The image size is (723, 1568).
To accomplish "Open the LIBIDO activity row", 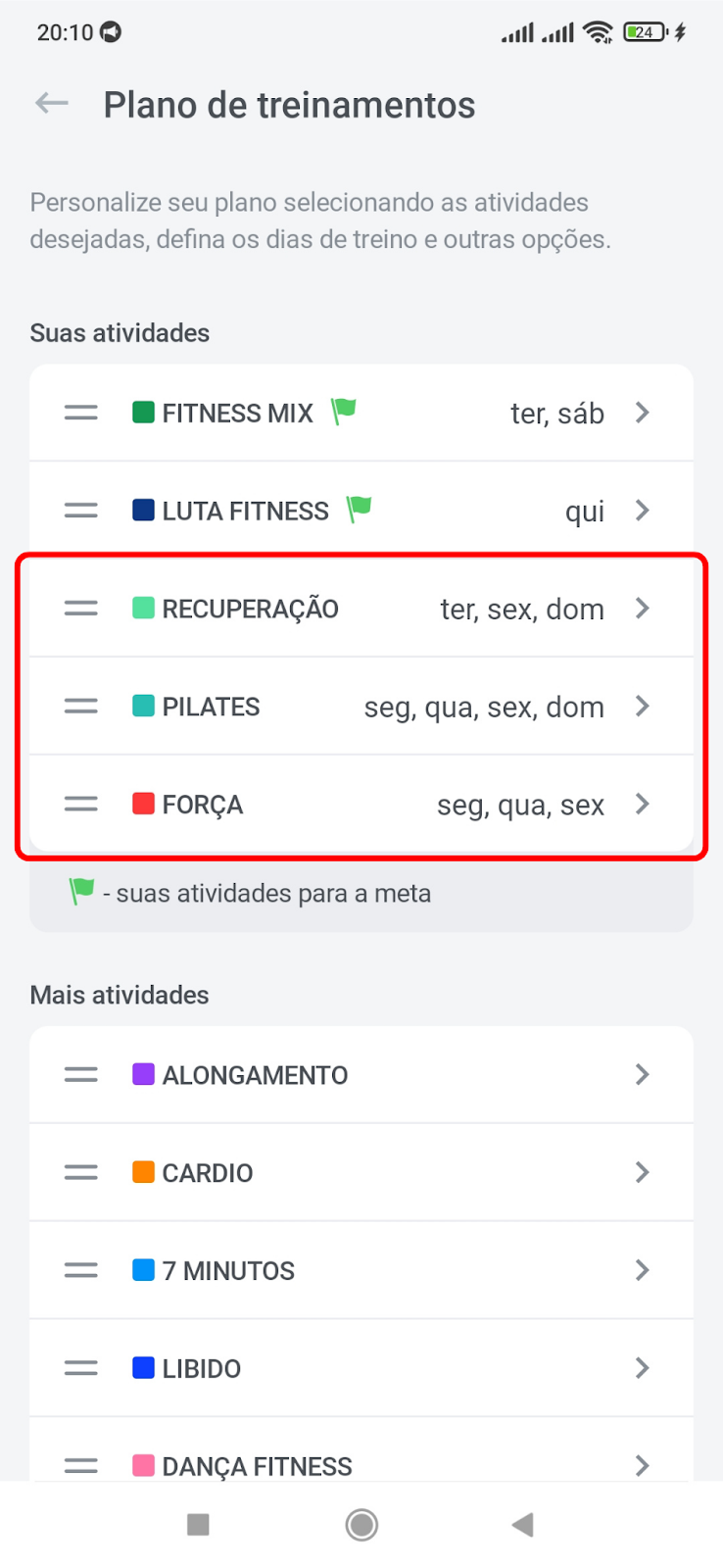I will tap(361, 1369).
